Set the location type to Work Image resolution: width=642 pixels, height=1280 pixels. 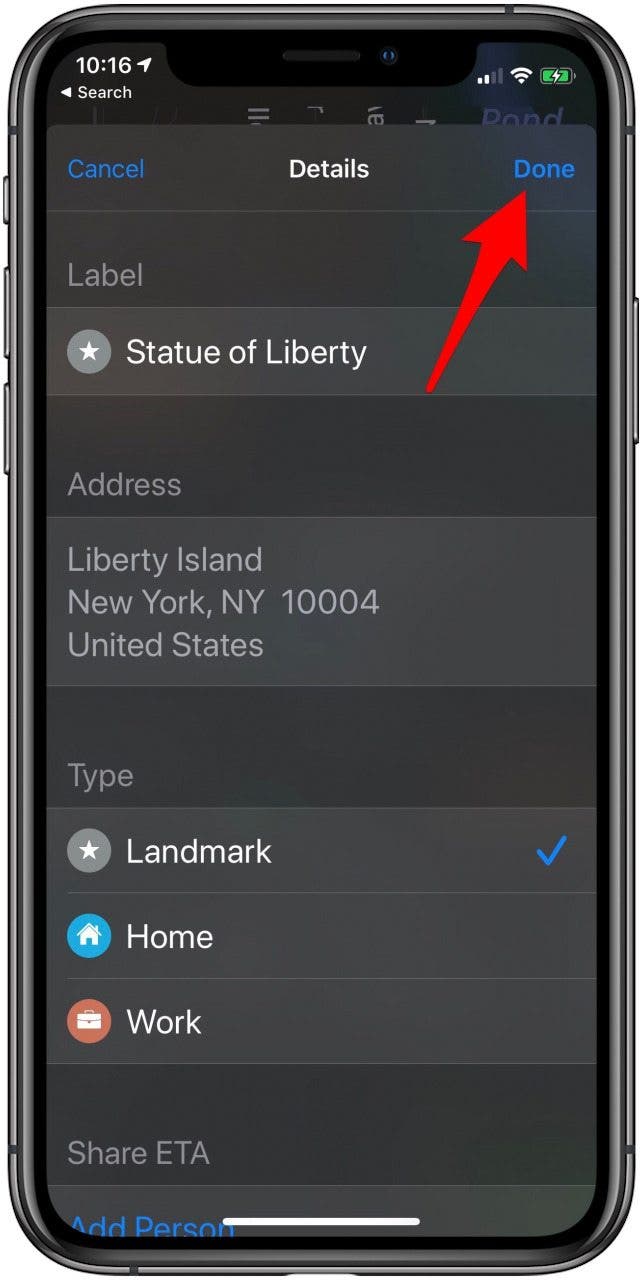(x=163, y=1022)
